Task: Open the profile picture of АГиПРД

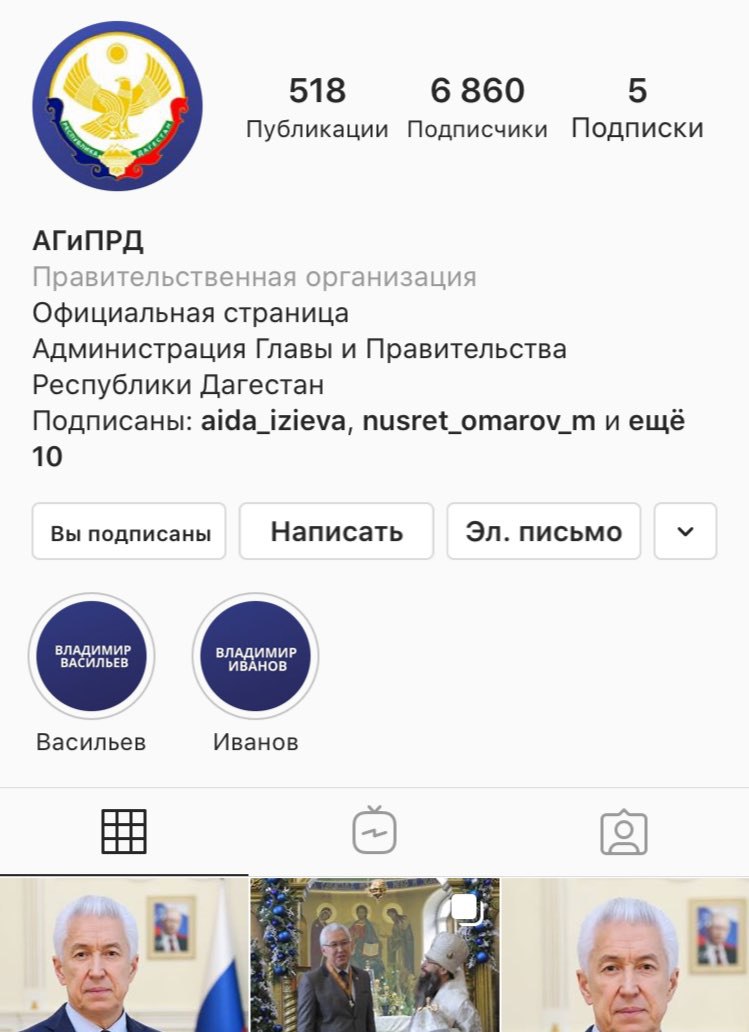Action: click(x=117, y=106)
